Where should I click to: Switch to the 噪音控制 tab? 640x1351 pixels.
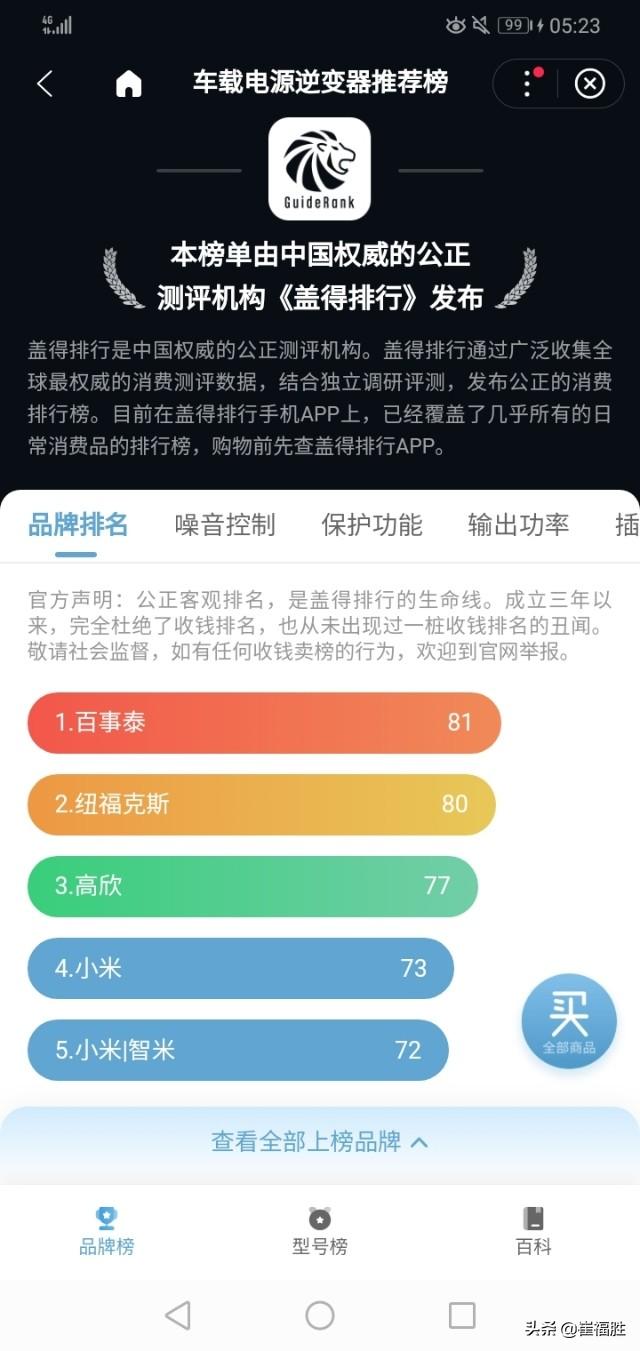tap(225, 524)
